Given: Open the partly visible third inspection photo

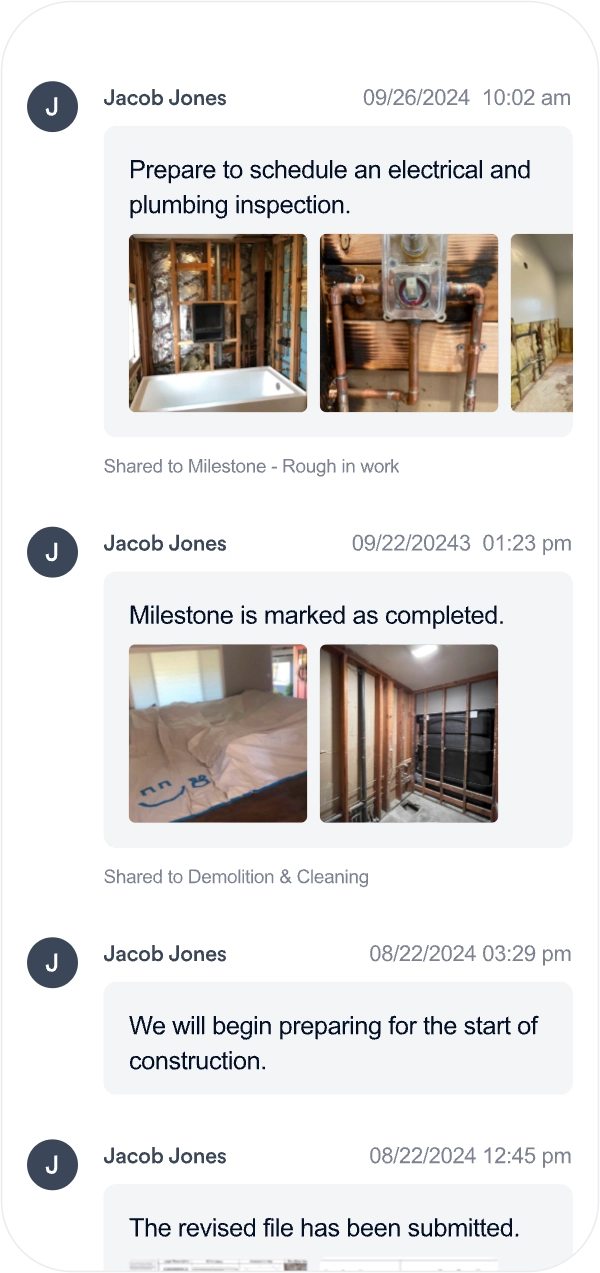Looking at the screenshot, I should pyautogui.click(x=542, y=323).
